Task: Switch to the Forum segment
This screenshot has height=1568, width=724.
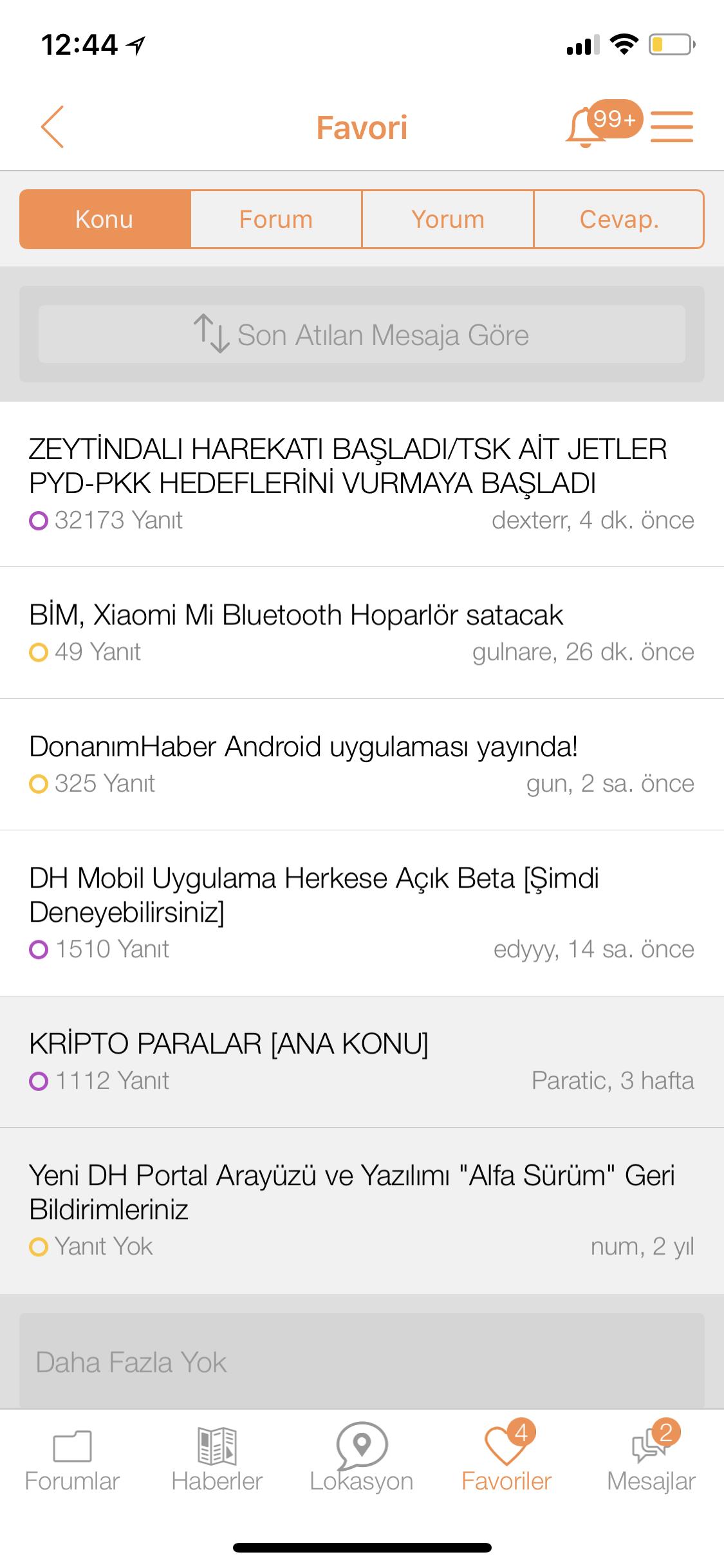Action: (276, 219)
